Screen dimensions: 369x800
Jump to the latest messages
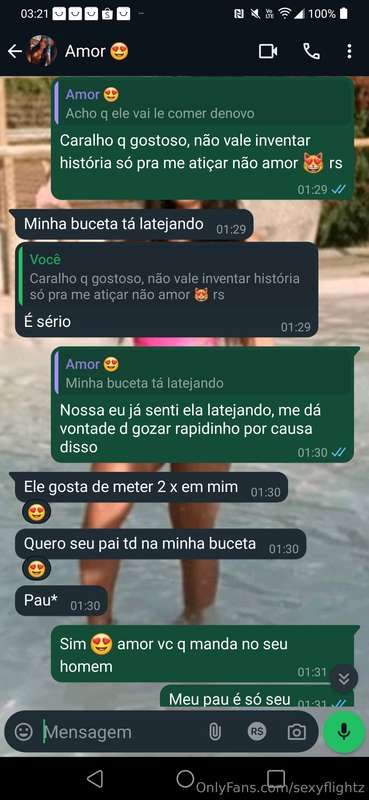click(344, 679)
